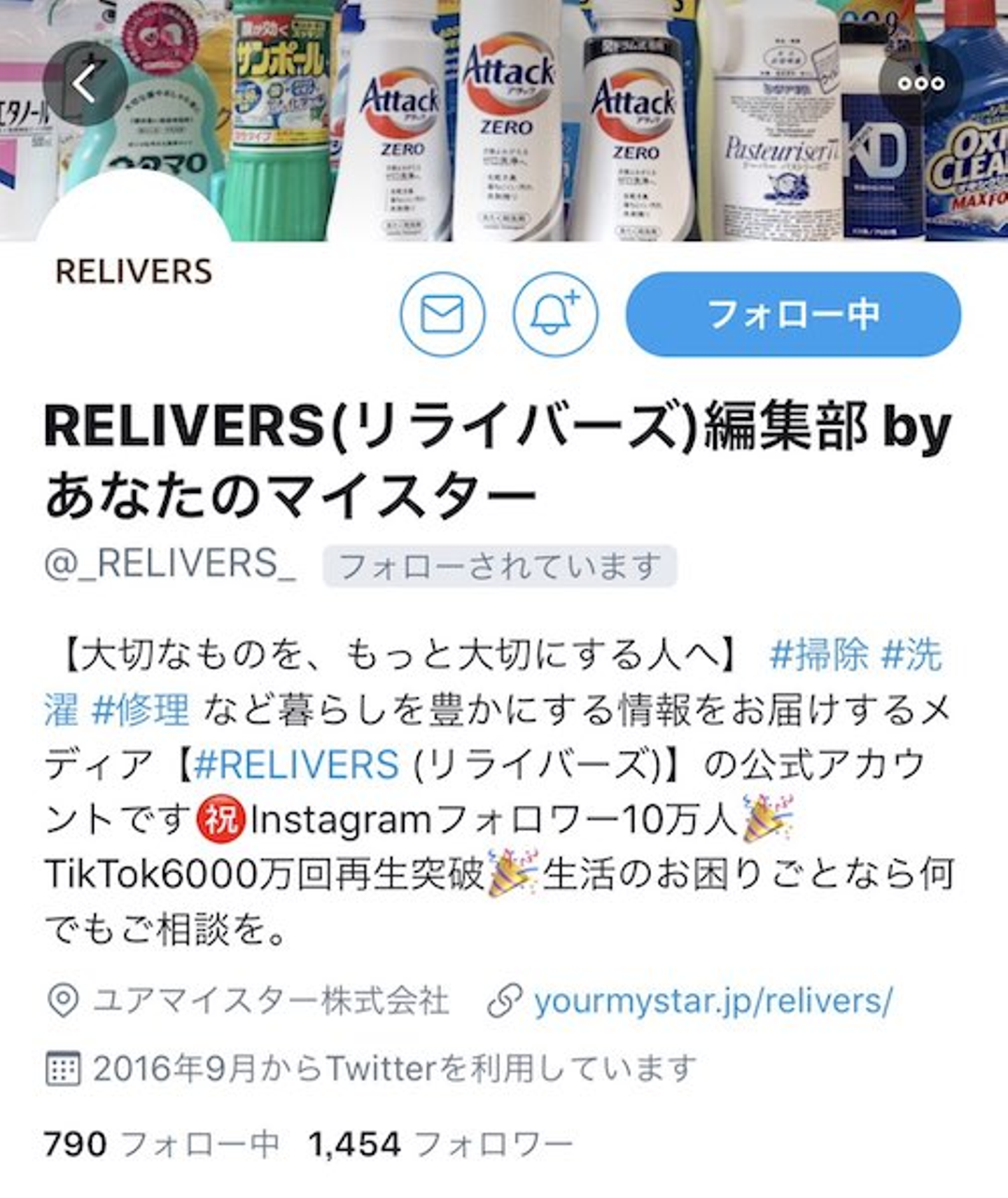
Task: Tap the フォロー中 button
Action: (x=793, y=314)
